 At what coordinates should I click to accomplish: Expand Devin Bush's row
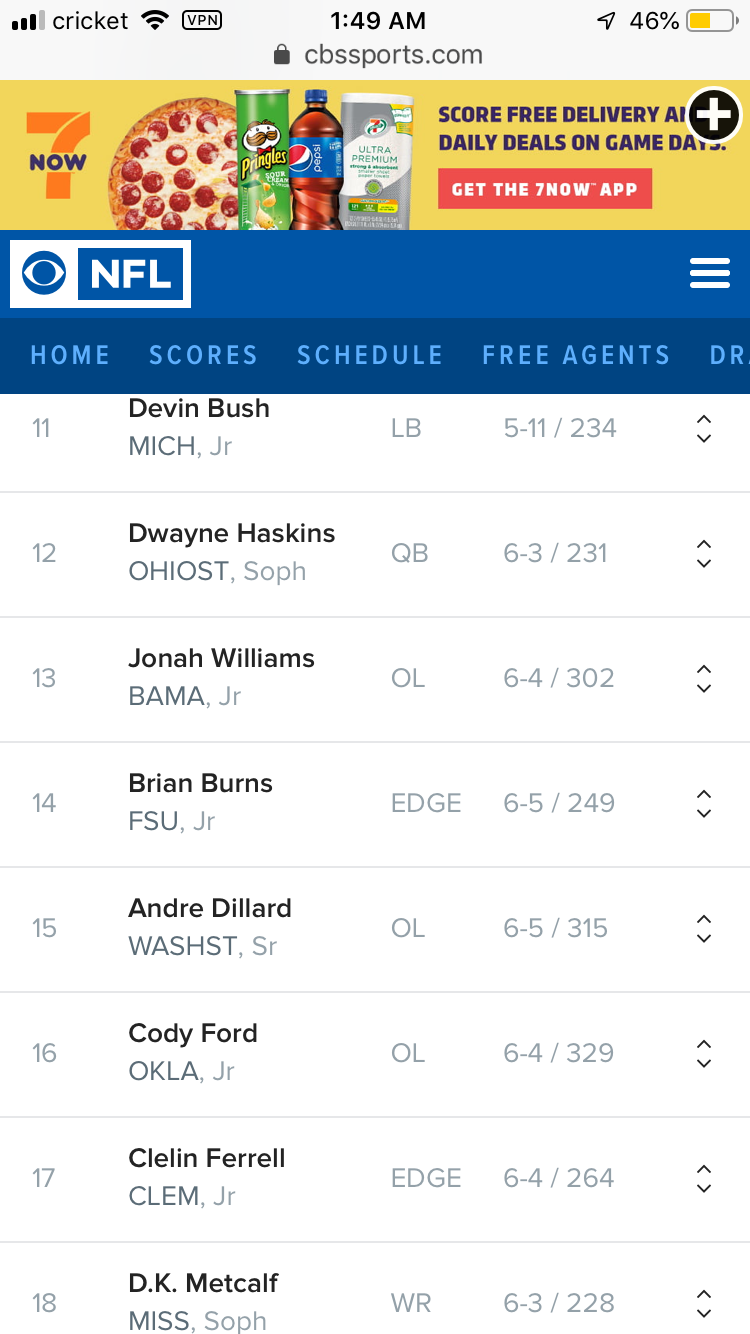tap(704, 428)
